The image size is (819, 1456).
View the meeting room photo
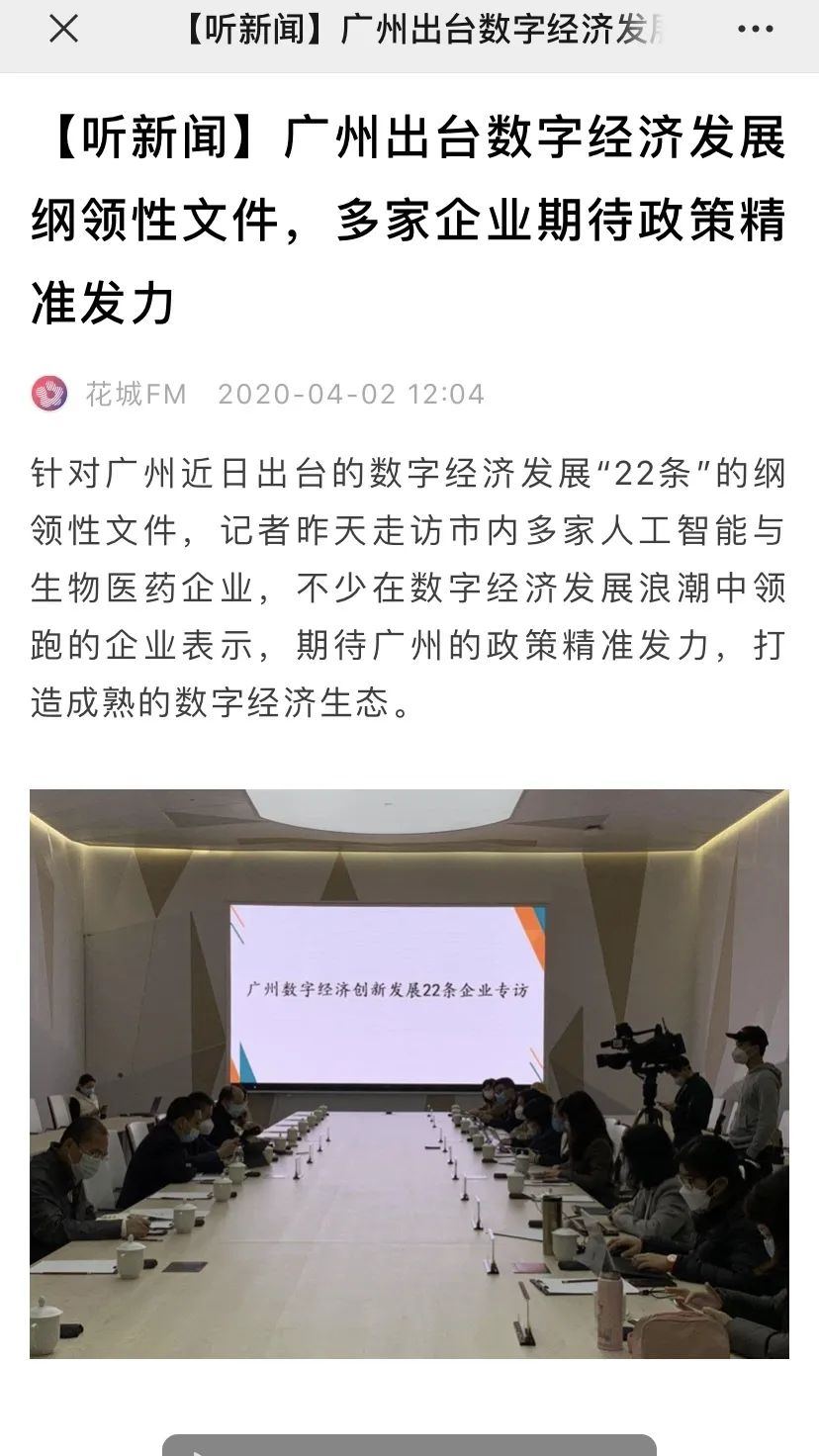click(x=409, y=1073)
